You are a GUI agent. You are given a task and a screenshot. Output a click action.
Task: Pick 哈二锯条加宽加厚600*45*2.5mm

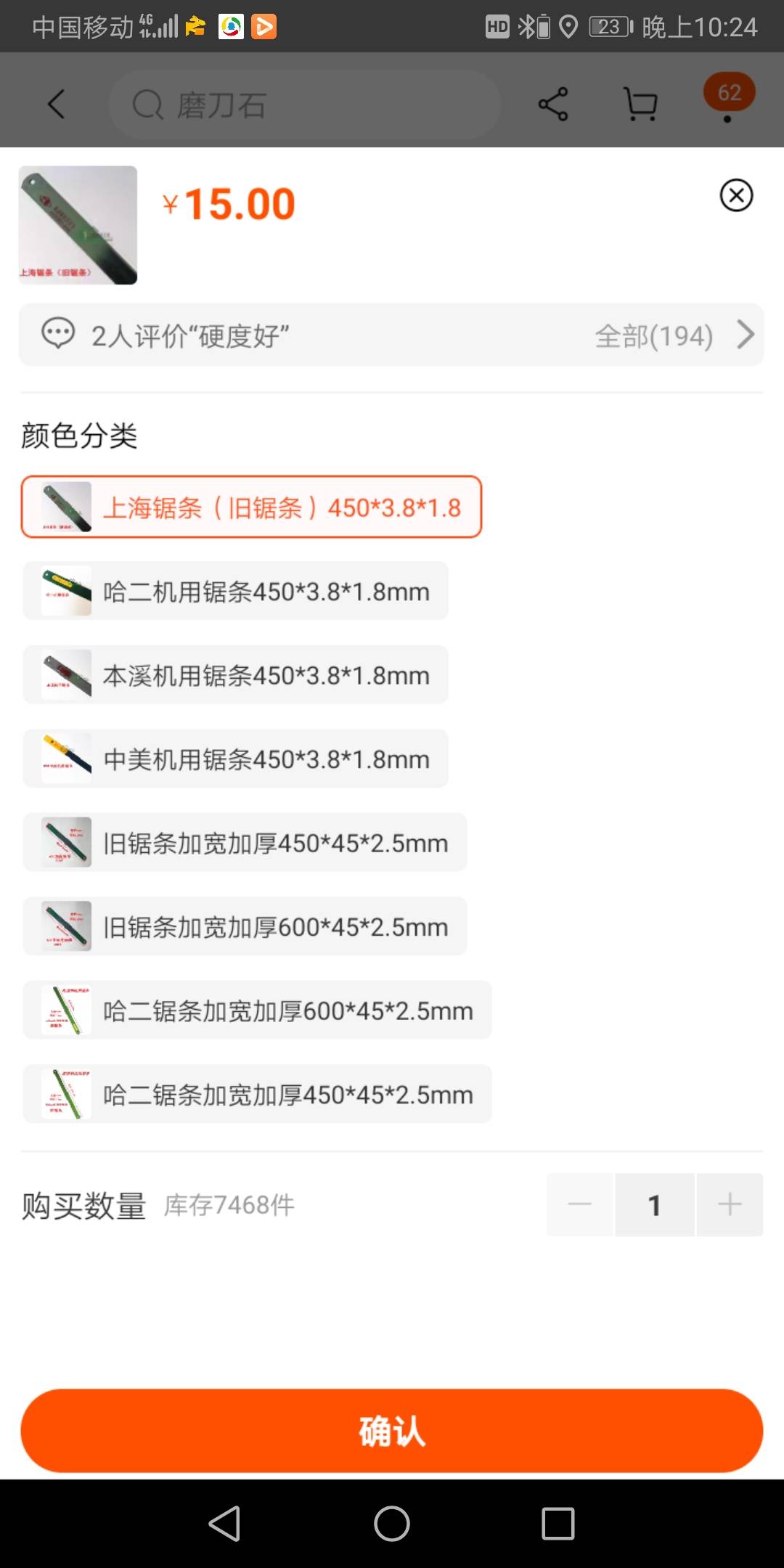click(257, 1010)
